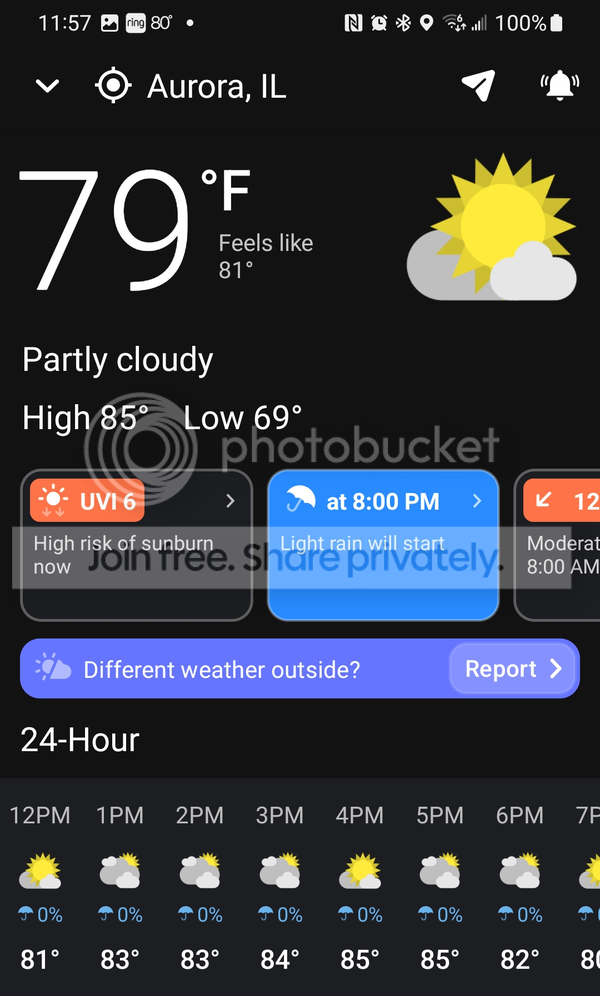This screenshot has width=600, height=996.
Task: Collapse the screen with the down chevron
Action: 47,86
